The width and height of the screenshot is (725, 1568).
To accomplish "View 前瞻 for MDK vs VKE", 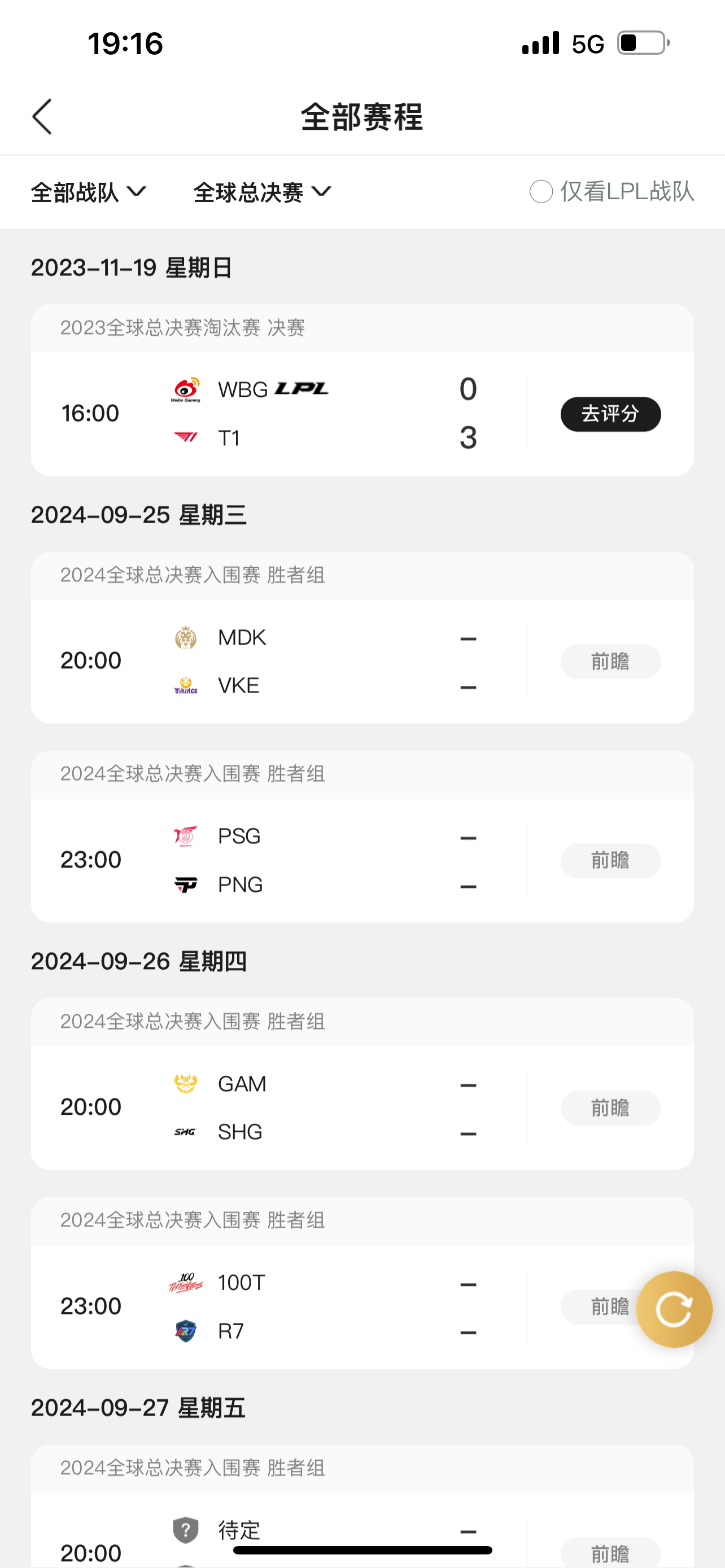I will click(x=610, y=662).
